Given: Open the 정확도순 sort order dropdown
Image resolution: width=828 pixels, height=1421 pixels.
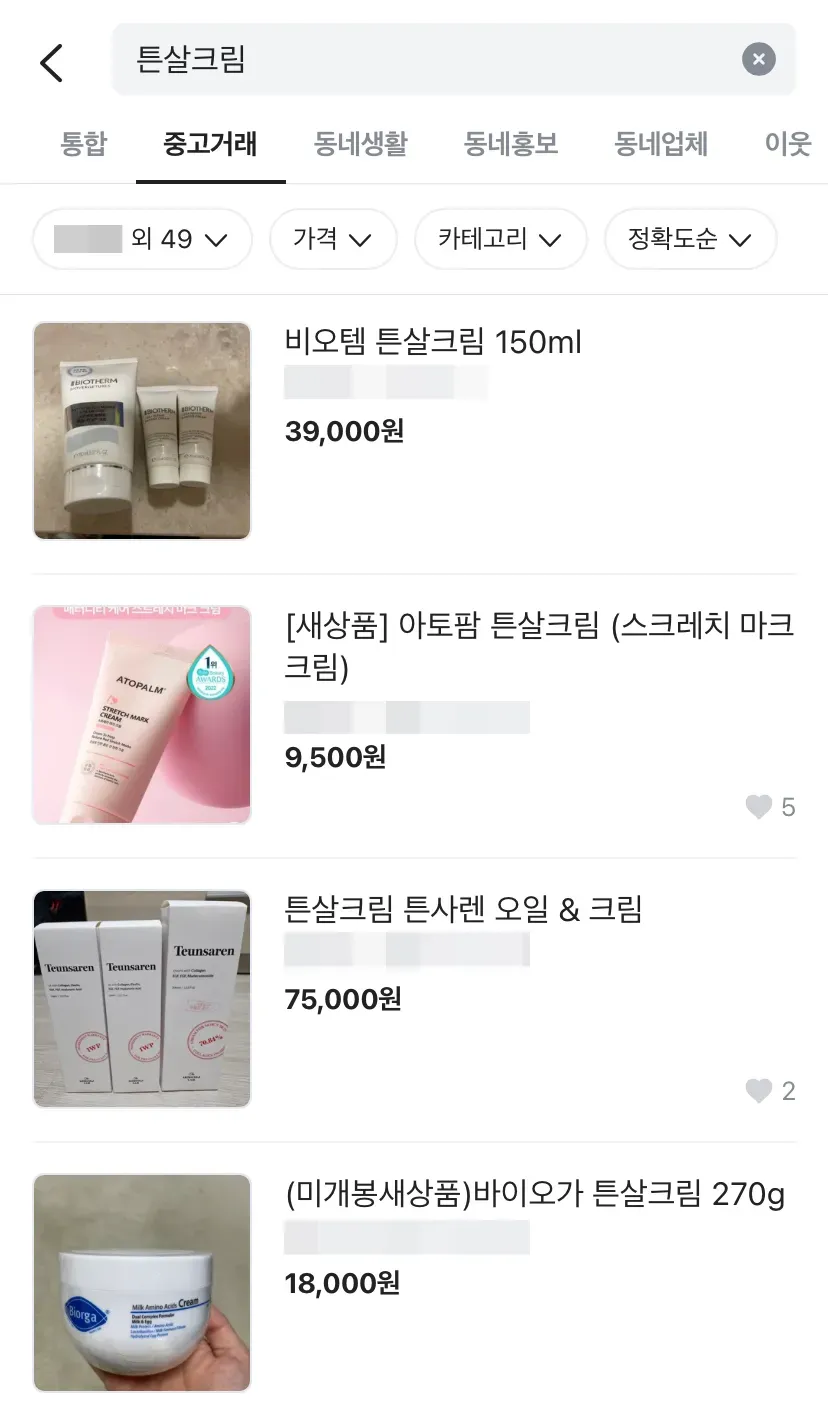Looking at the screenshot, I should [690, 239].
